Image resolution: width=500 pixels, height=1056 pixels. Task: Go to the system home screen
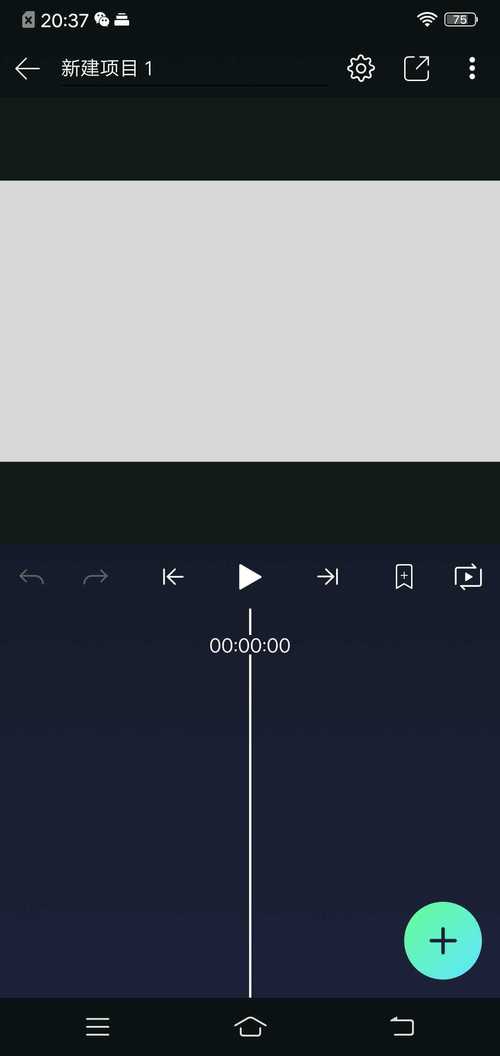point(250,1026)
